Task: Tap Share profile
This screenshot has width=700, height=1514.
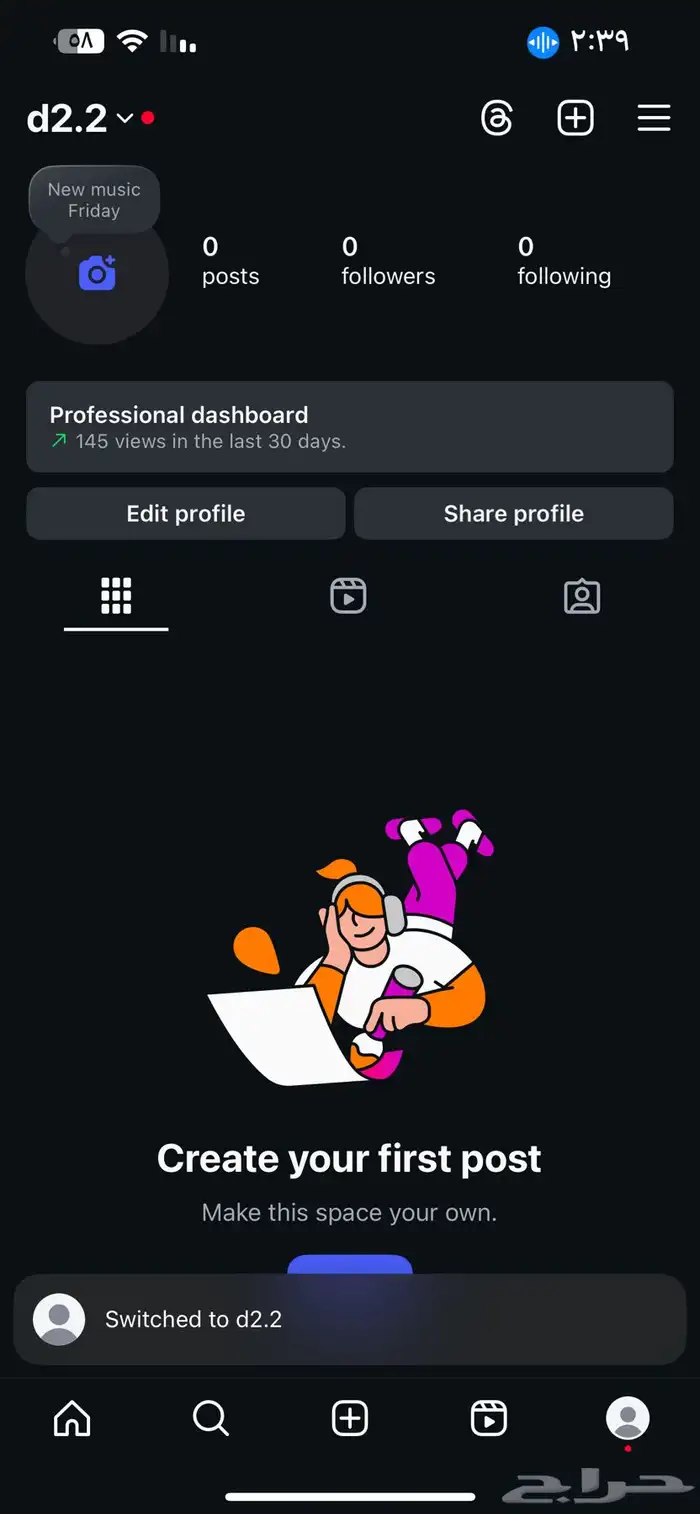Action: pyautogui.click(x=513, y=514)
